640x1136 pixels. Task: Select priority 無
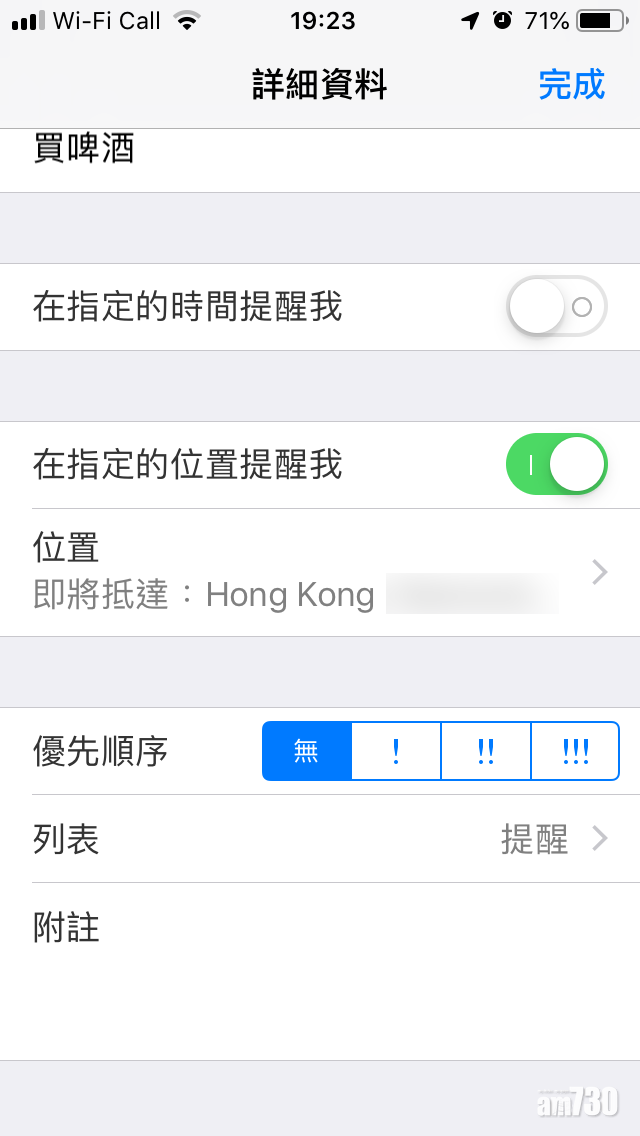click(307, 752)
